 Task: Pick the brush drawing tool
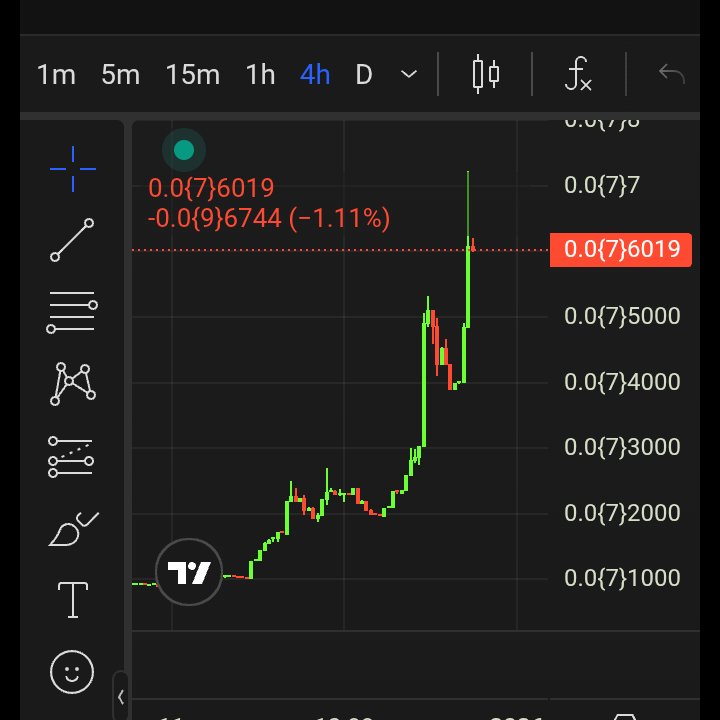coord(73,530)
